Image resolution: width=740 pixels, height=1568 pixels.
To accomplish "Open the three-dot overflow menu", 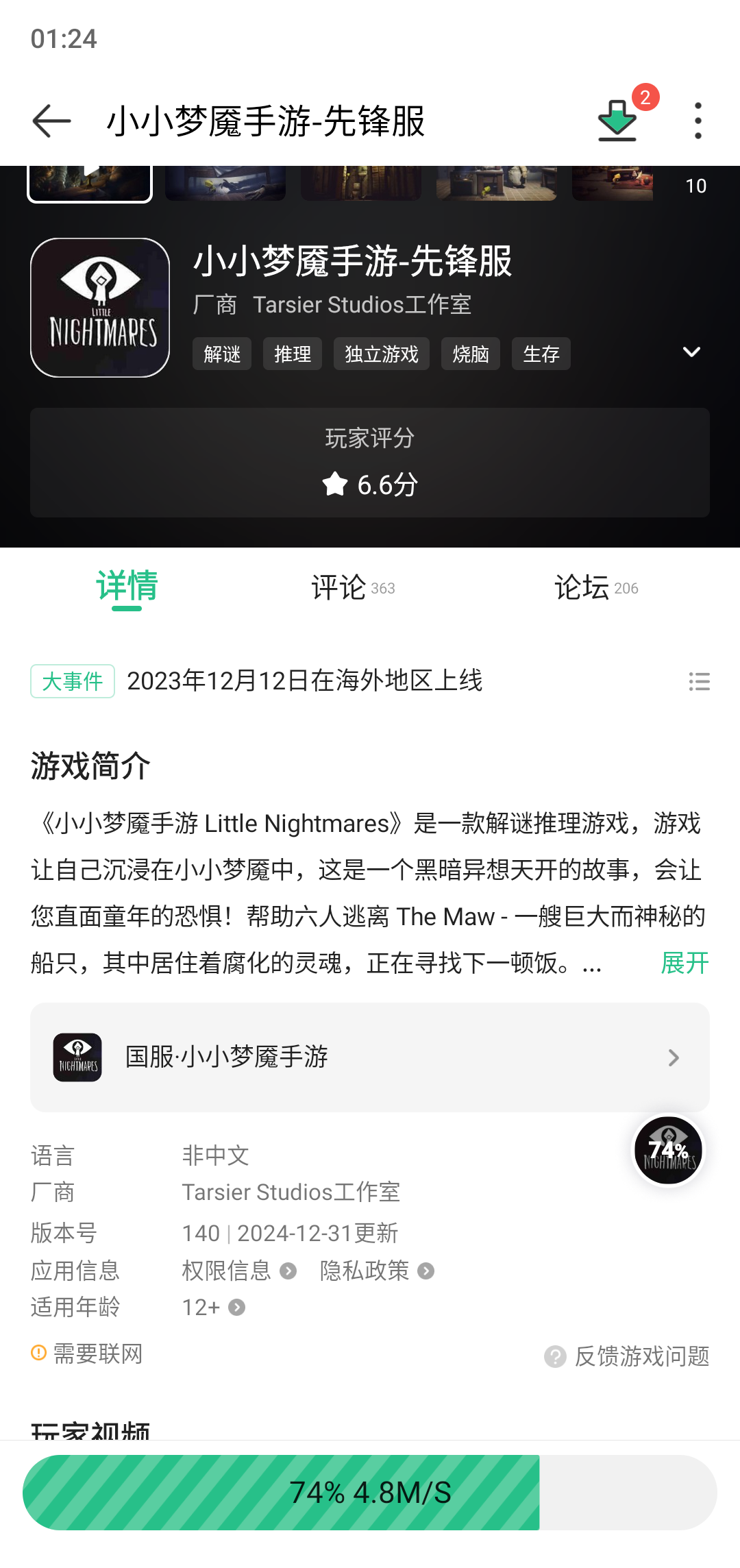I will (x=697, y=119).
